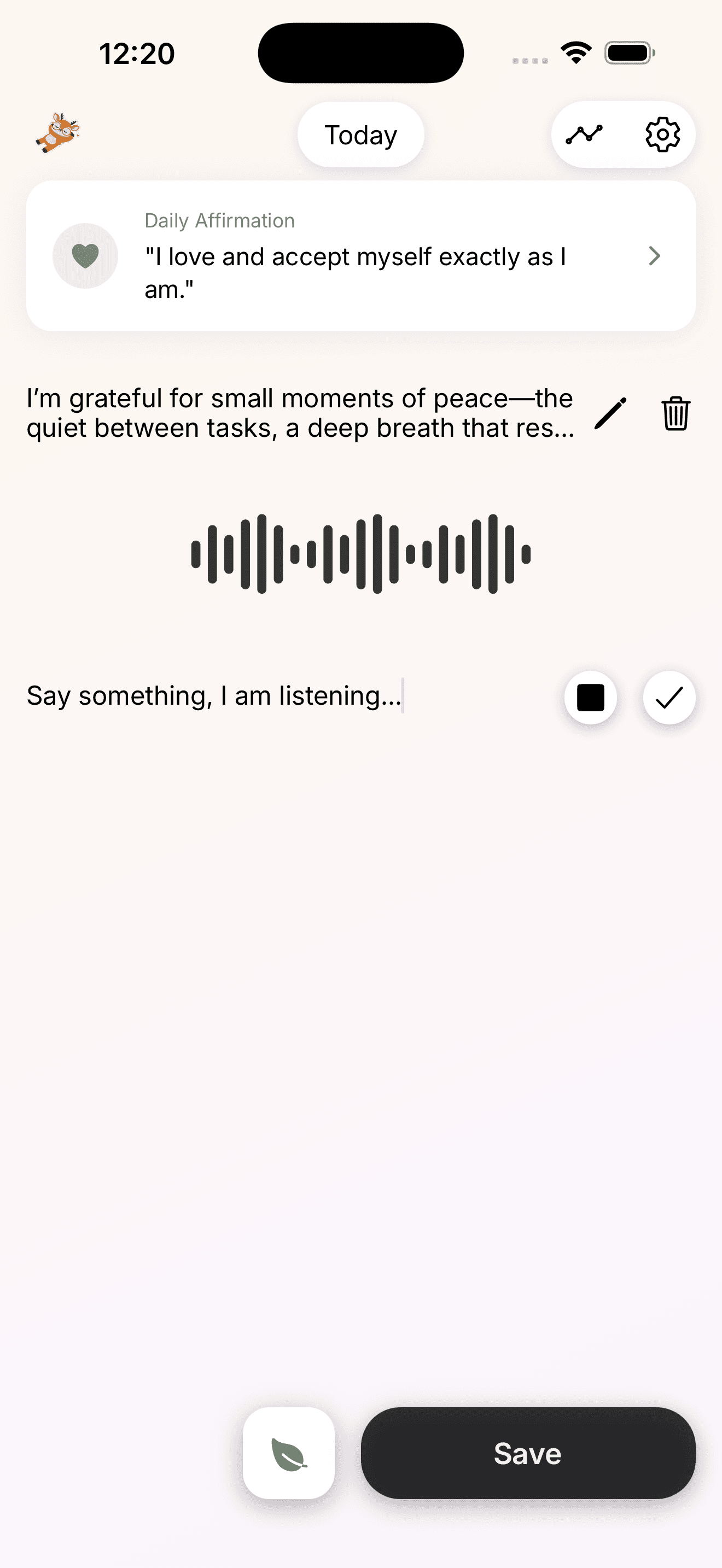
Task: Tap the "Say something, I am listening" field
Action: (214, 696)
